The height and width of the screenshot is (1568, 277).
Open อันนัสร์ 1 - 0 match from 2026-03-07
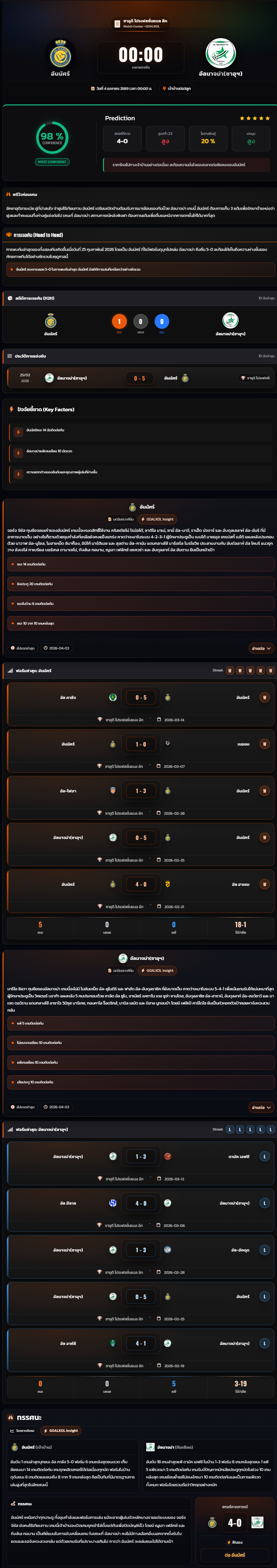pos(140,744)
